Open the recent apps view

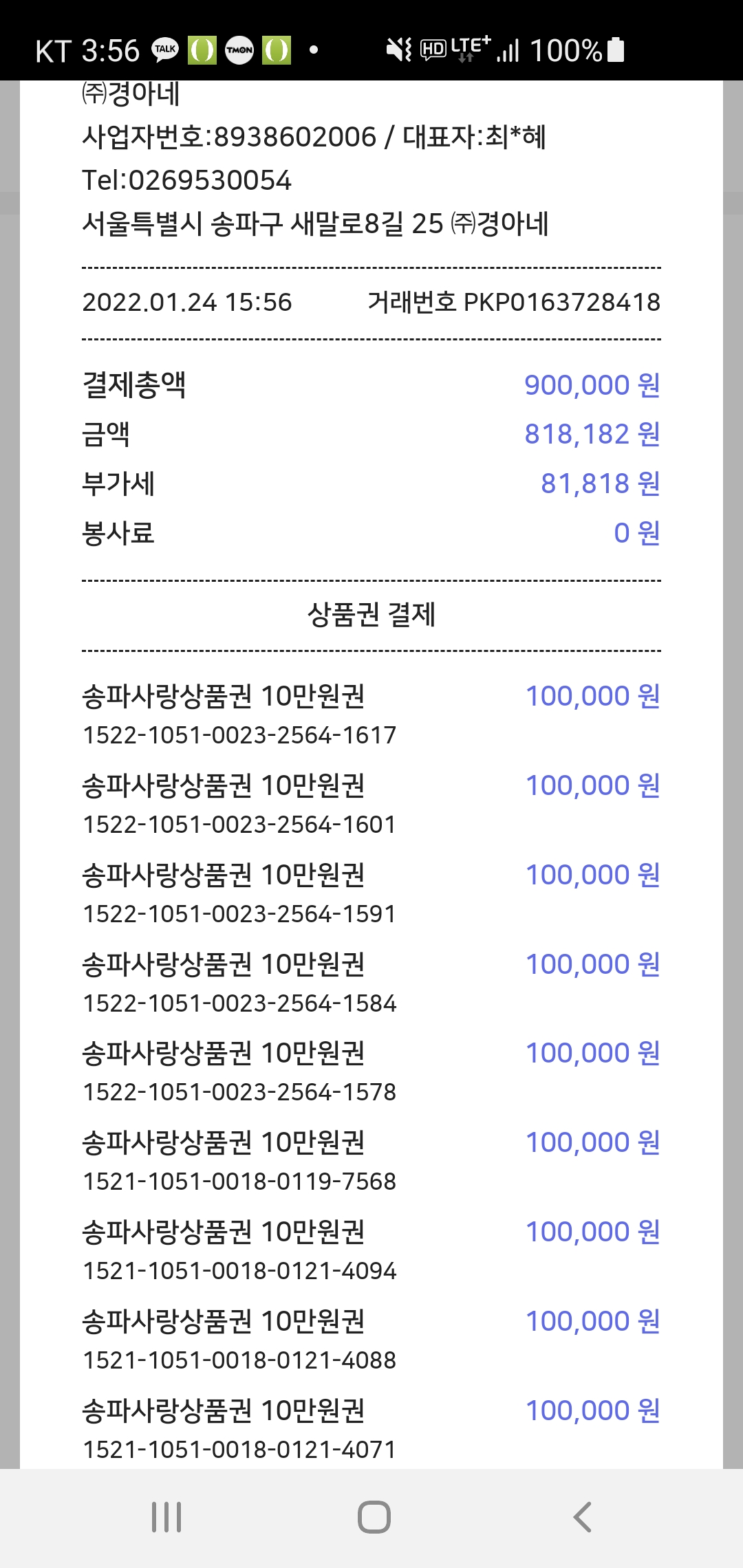(166, 1517)
